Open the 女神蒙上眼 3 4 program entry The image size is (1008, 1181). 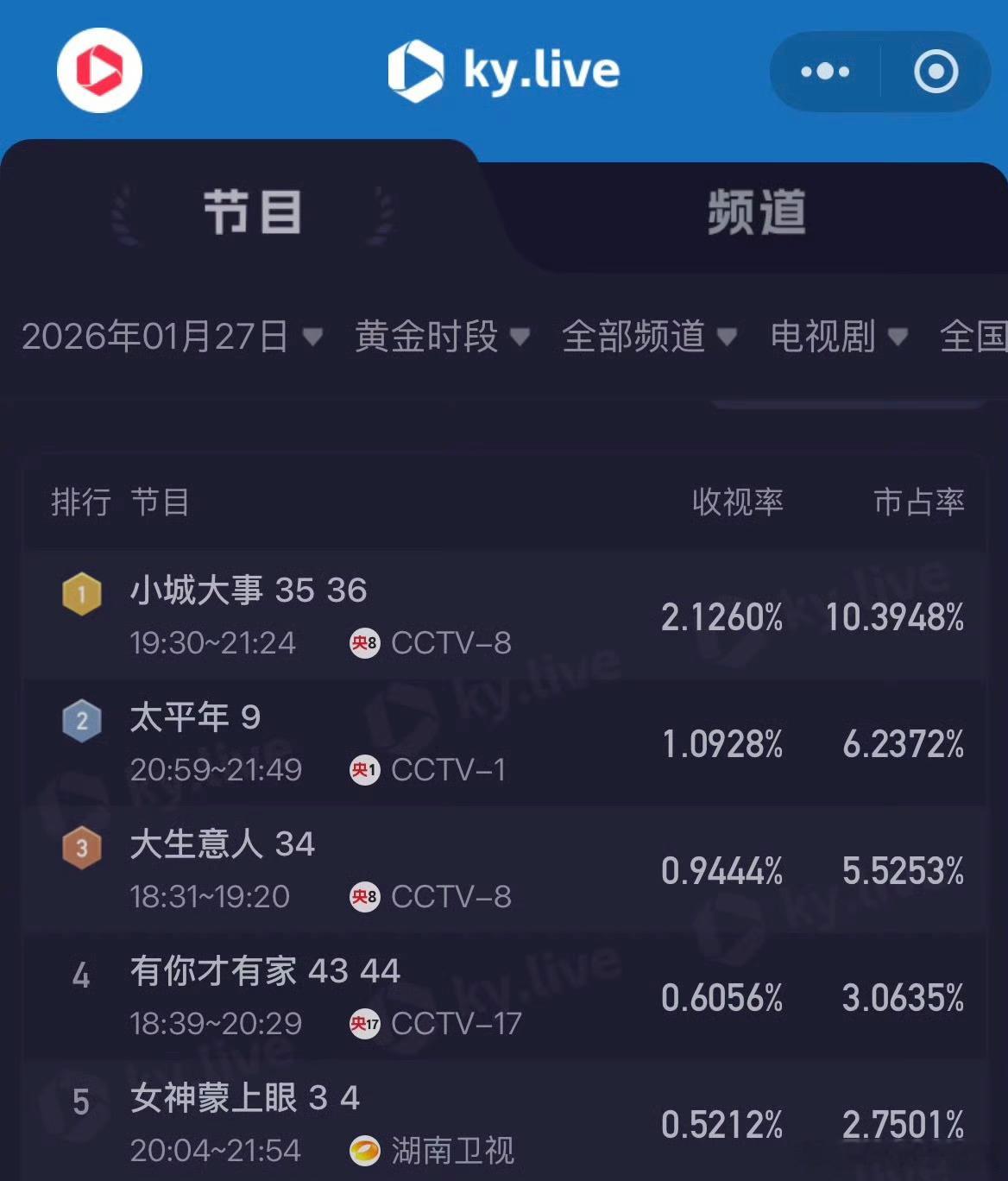[246, 1099]
